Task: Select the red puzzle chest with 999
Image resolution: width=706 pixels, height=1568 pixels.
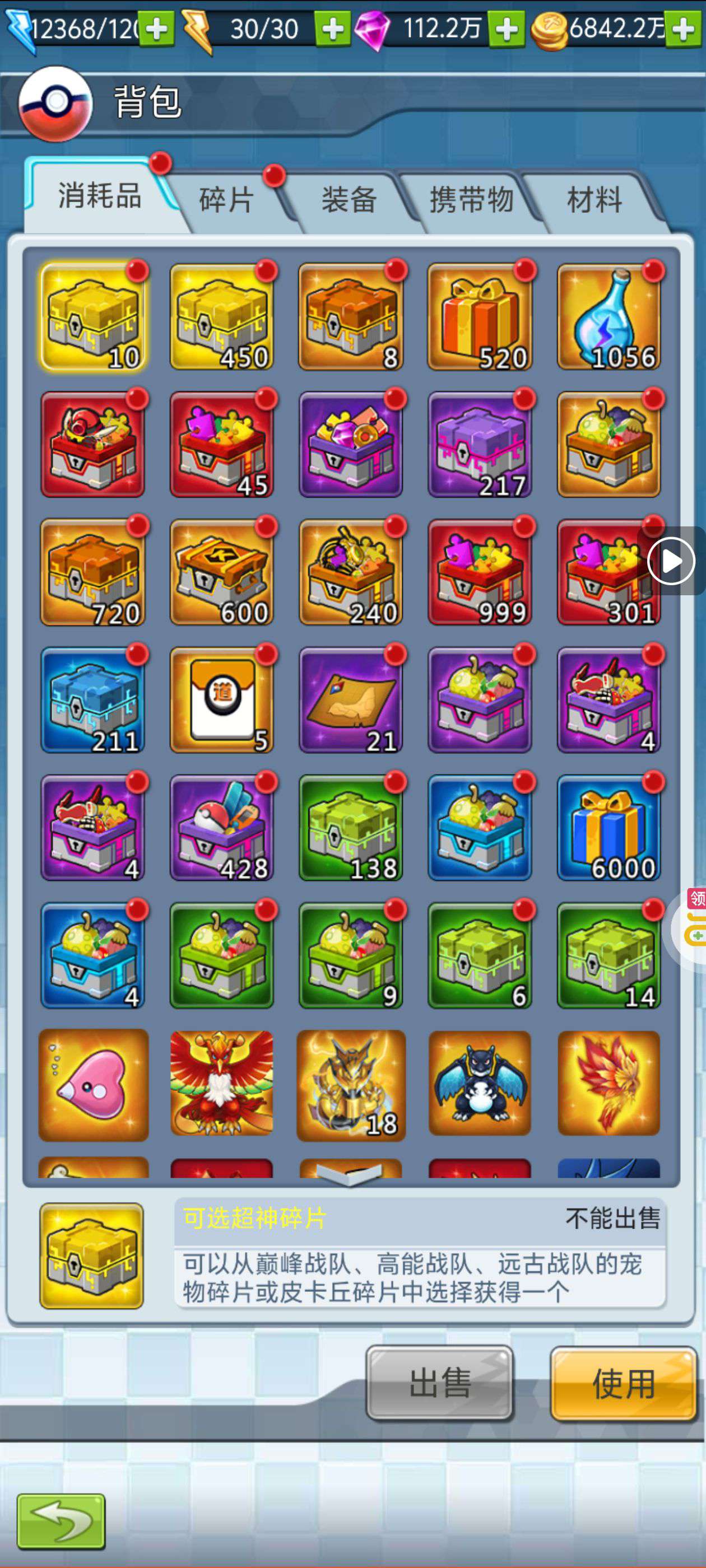Action: point(480,572)
